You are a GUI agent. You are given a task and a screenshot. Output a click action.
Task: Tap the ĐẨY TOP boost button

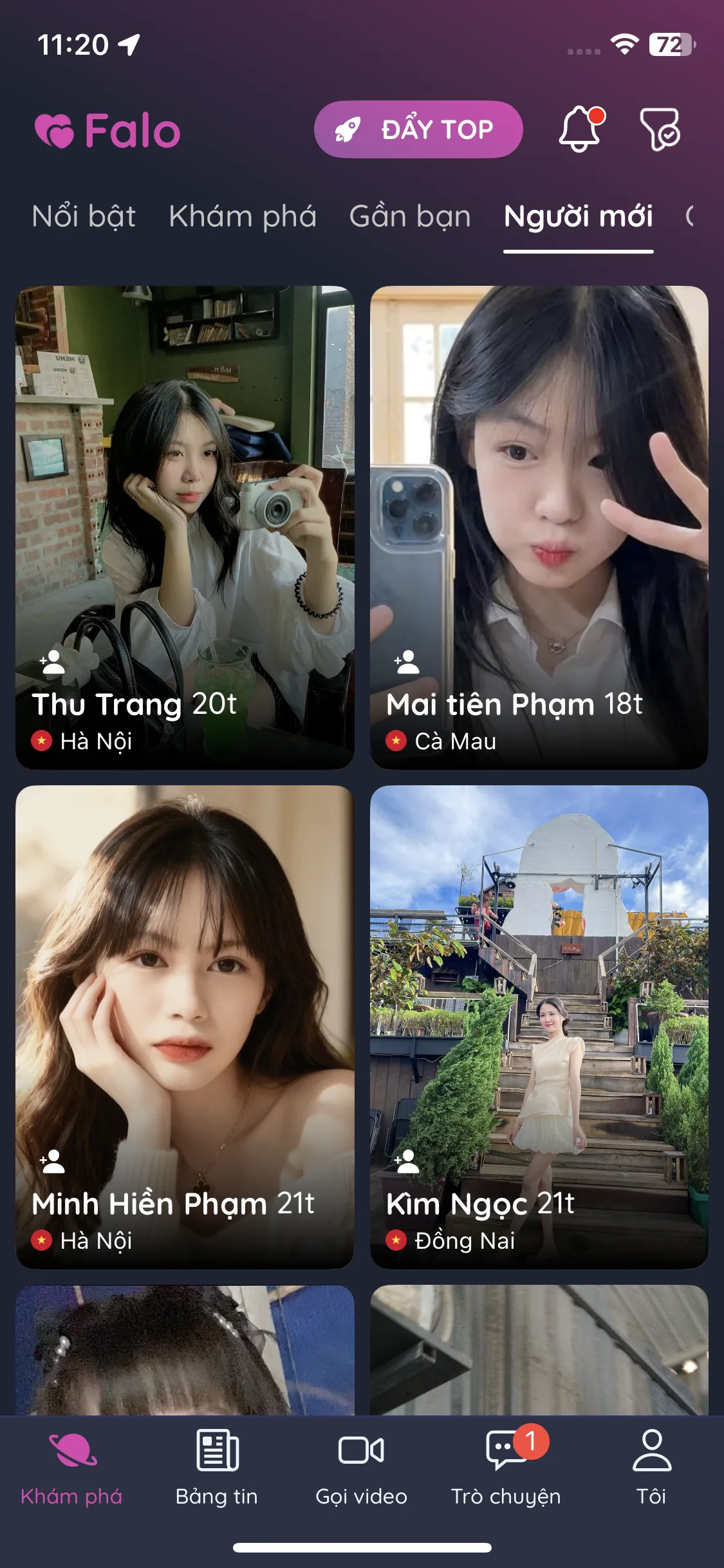[418, 129]
